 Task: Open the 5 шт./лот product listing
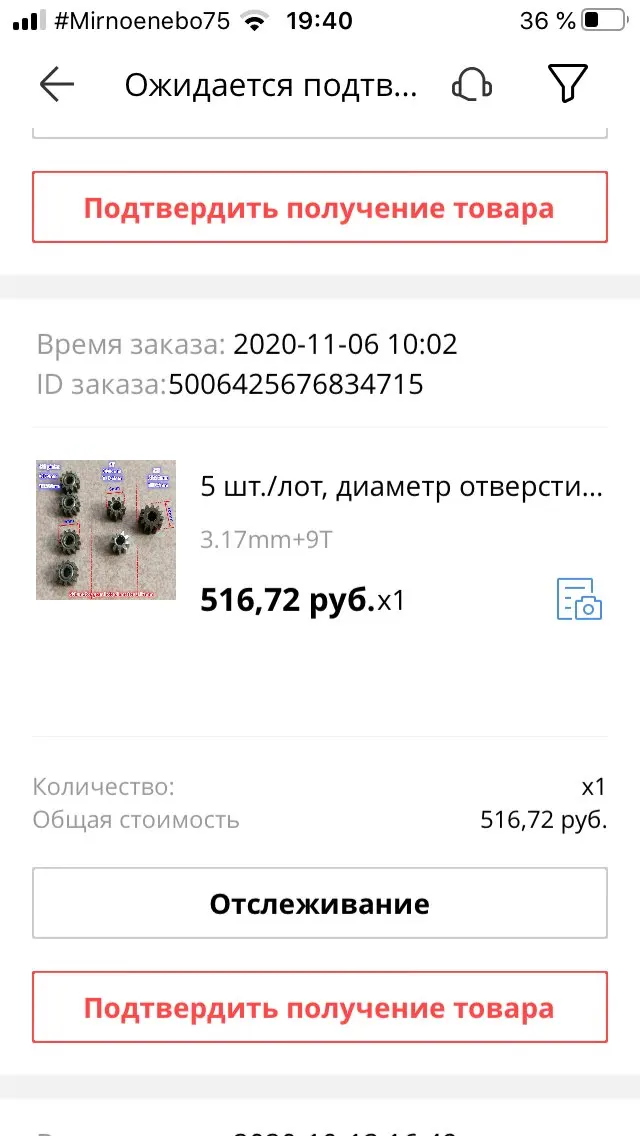coord(402,487)
